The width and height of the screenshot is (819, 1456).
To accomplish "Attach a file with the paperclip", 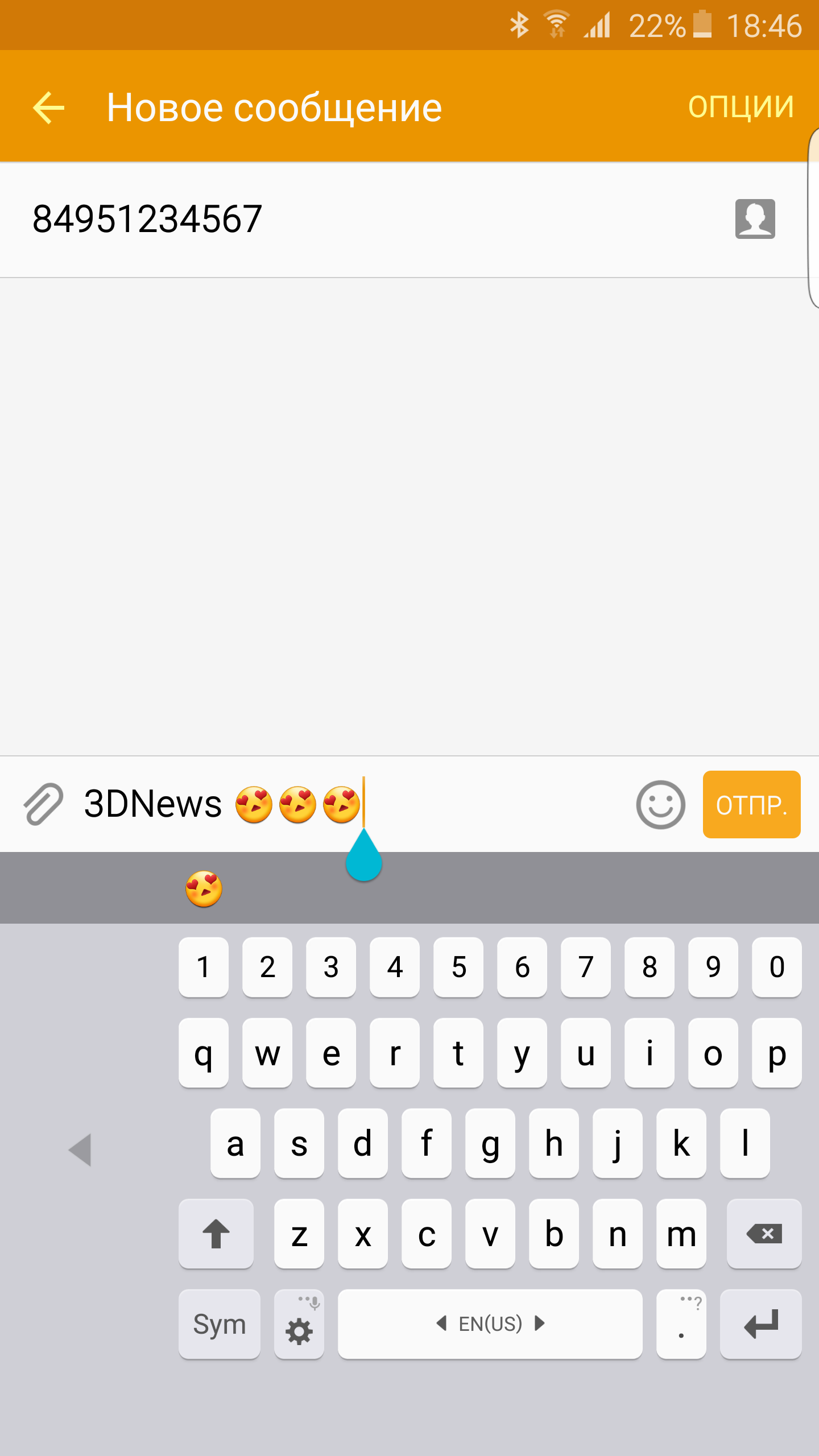I will pos(43,804).
